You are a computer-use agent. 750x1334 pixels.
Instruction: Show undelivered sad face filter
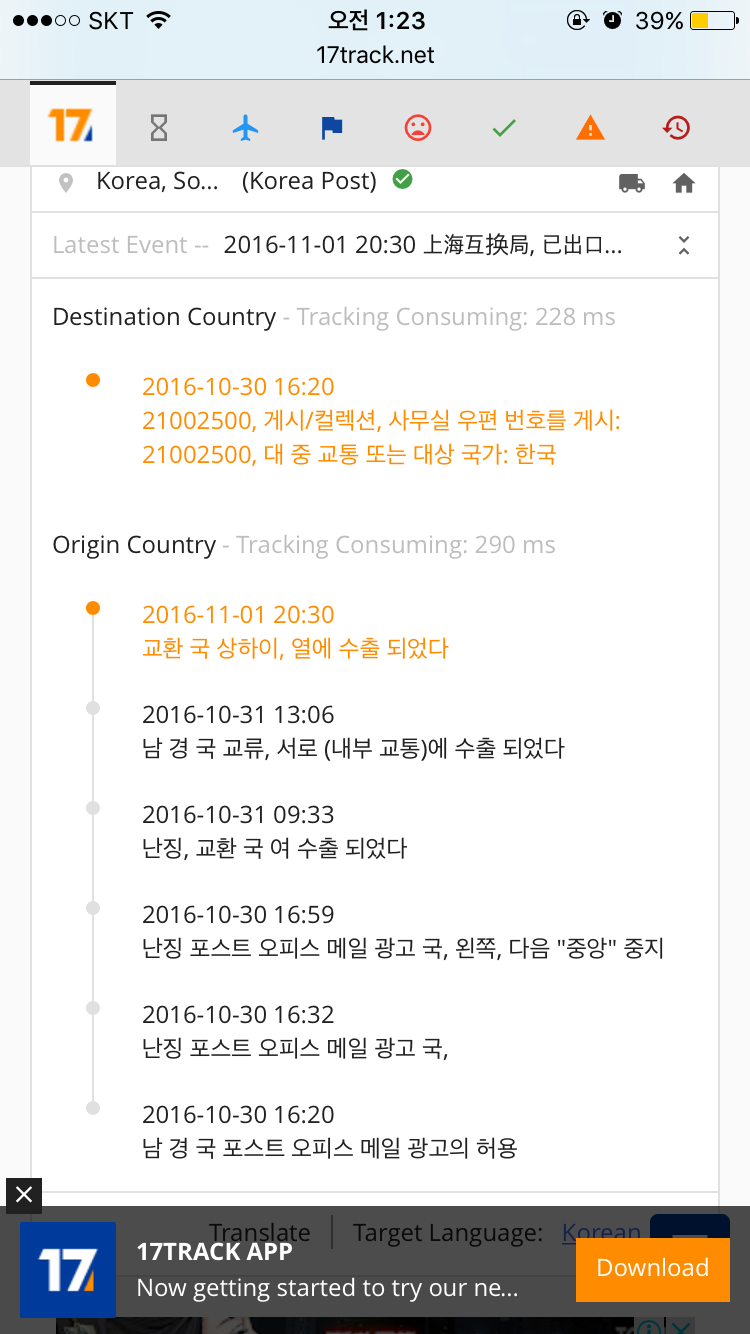[x=417, y=127]
